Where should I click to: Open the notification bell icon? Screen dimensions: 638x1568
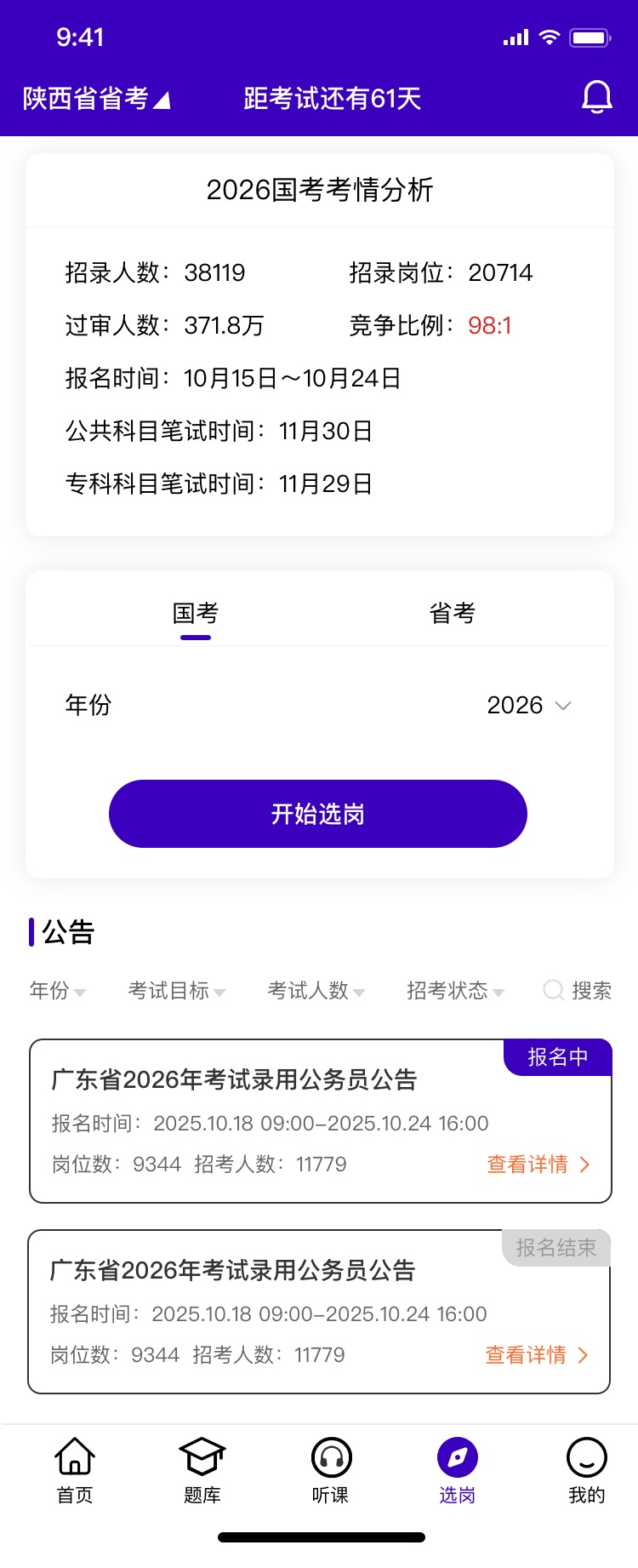coord(598,97)
